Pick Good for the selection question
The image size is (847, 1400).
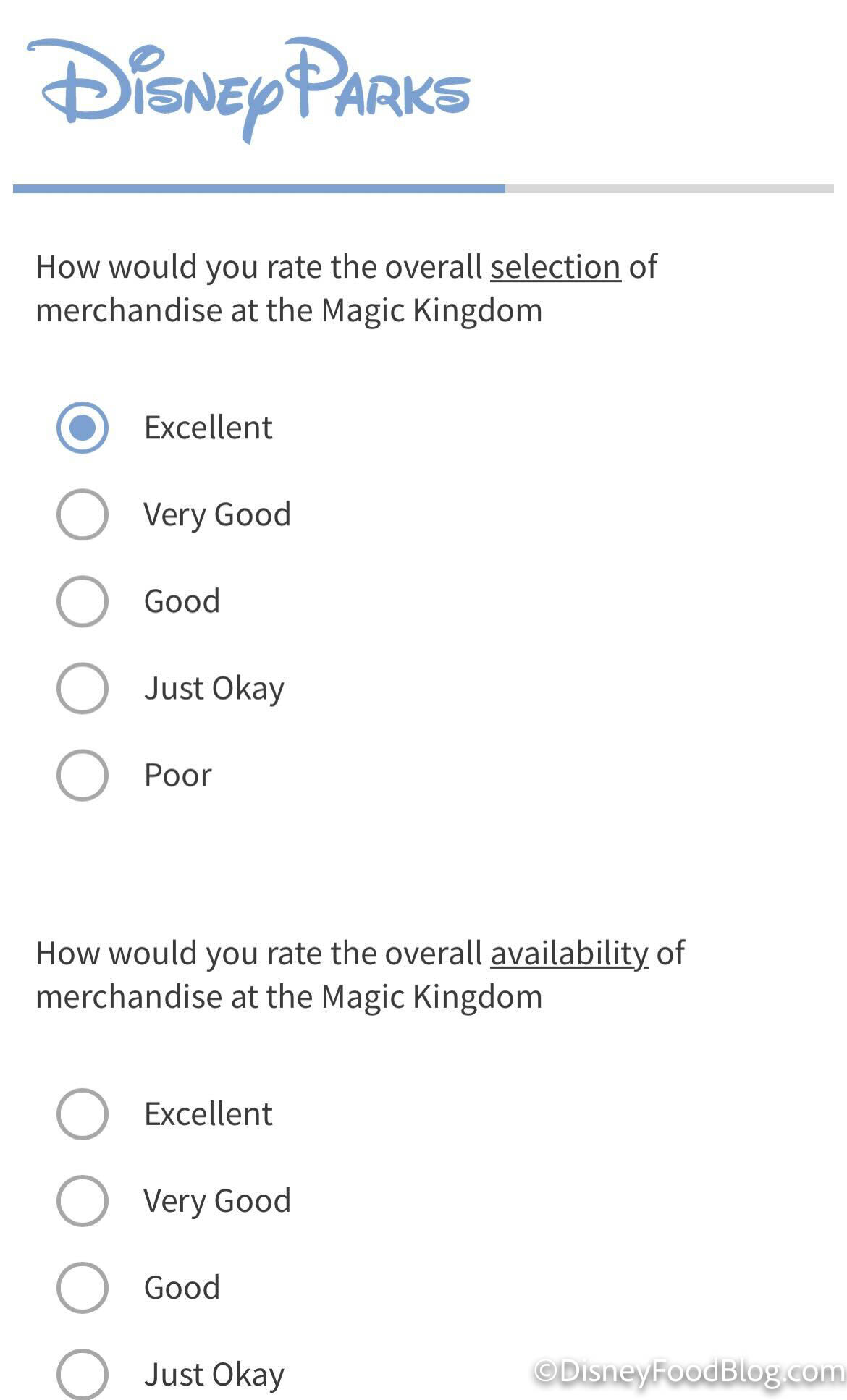83,601
